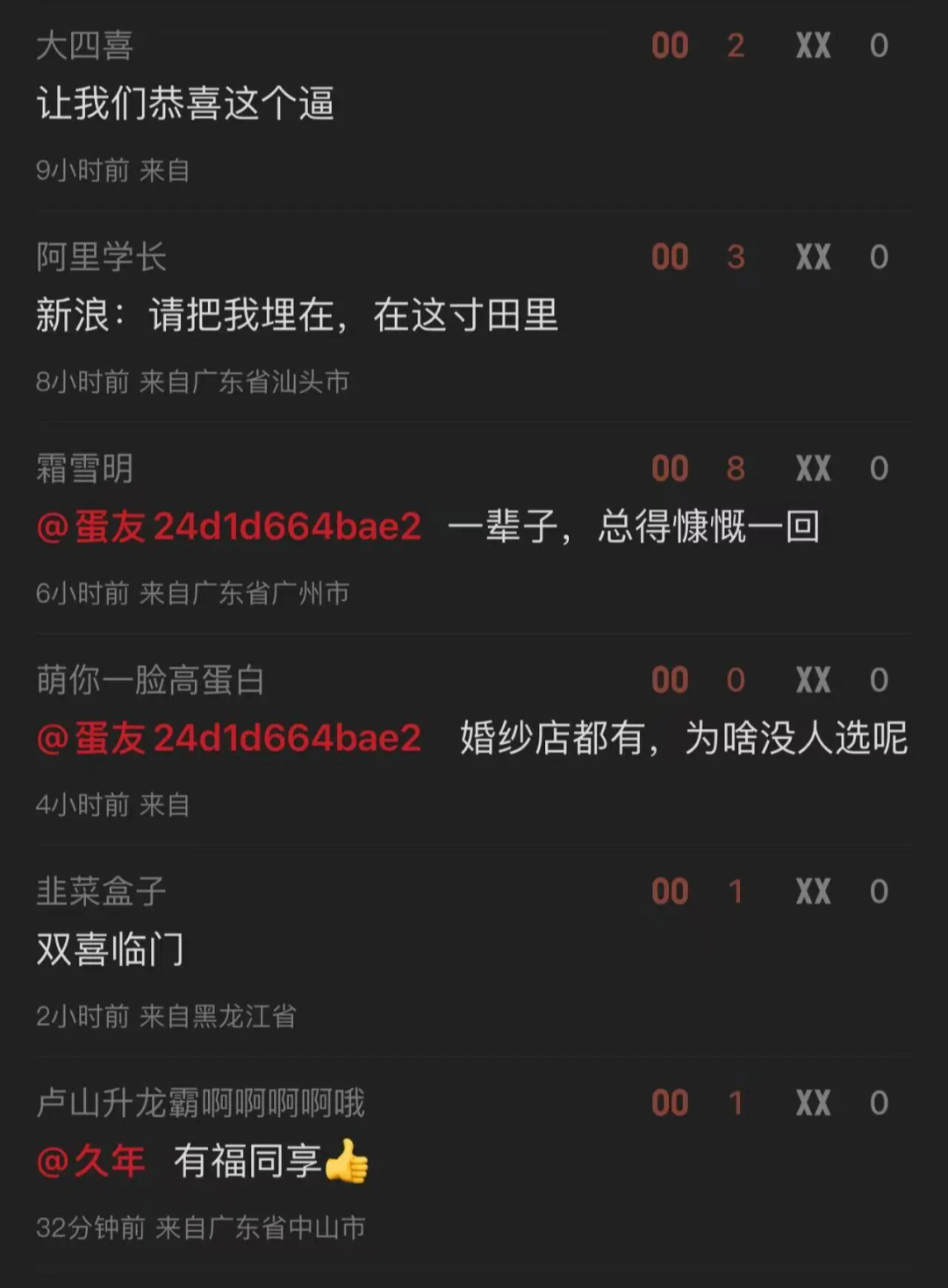948x1288 pixels.
Task: Upvote 大四喜's comment with OO
Action: pos(670,46)
